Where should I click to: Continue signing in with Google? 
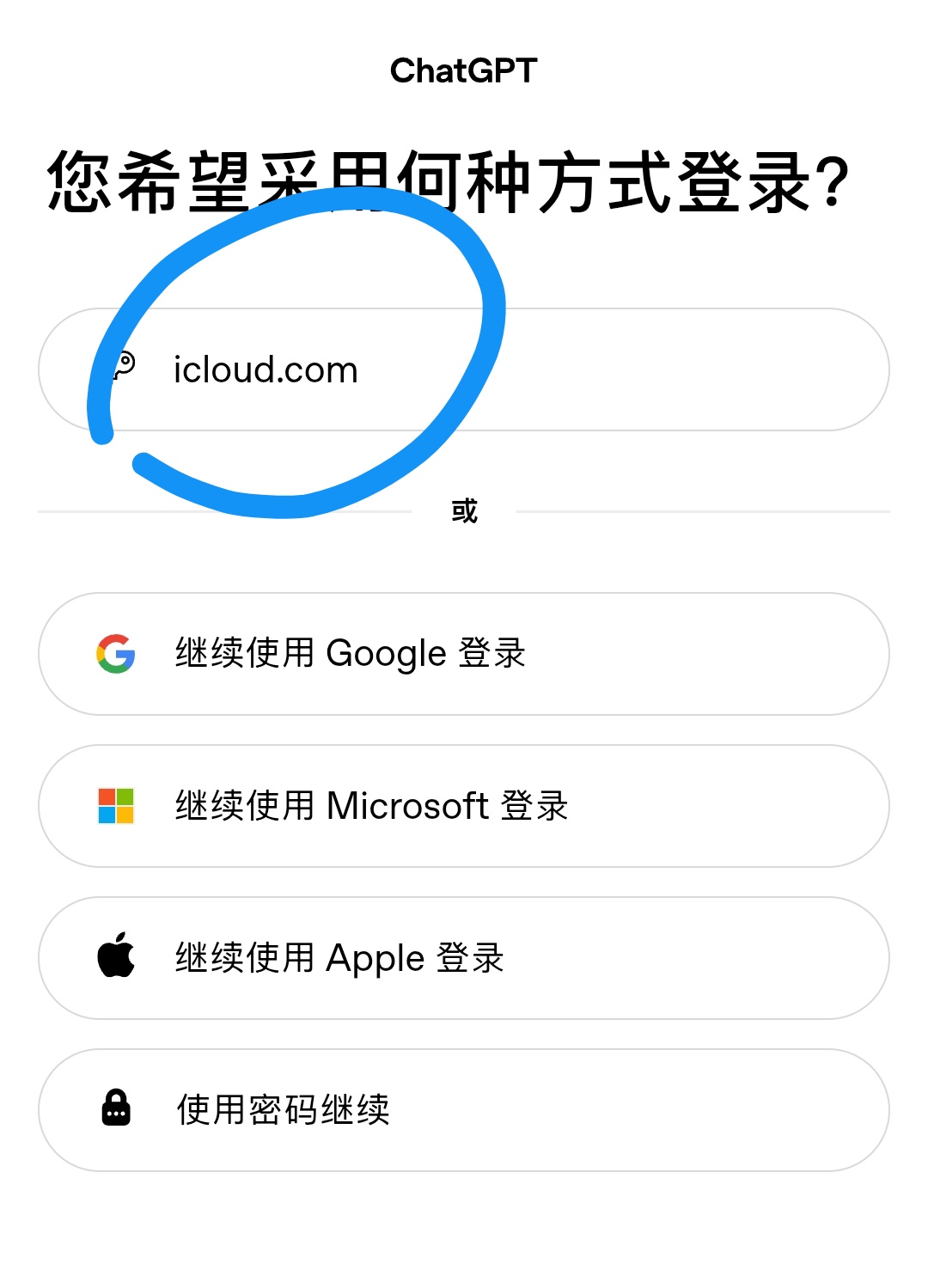point(463,654)
